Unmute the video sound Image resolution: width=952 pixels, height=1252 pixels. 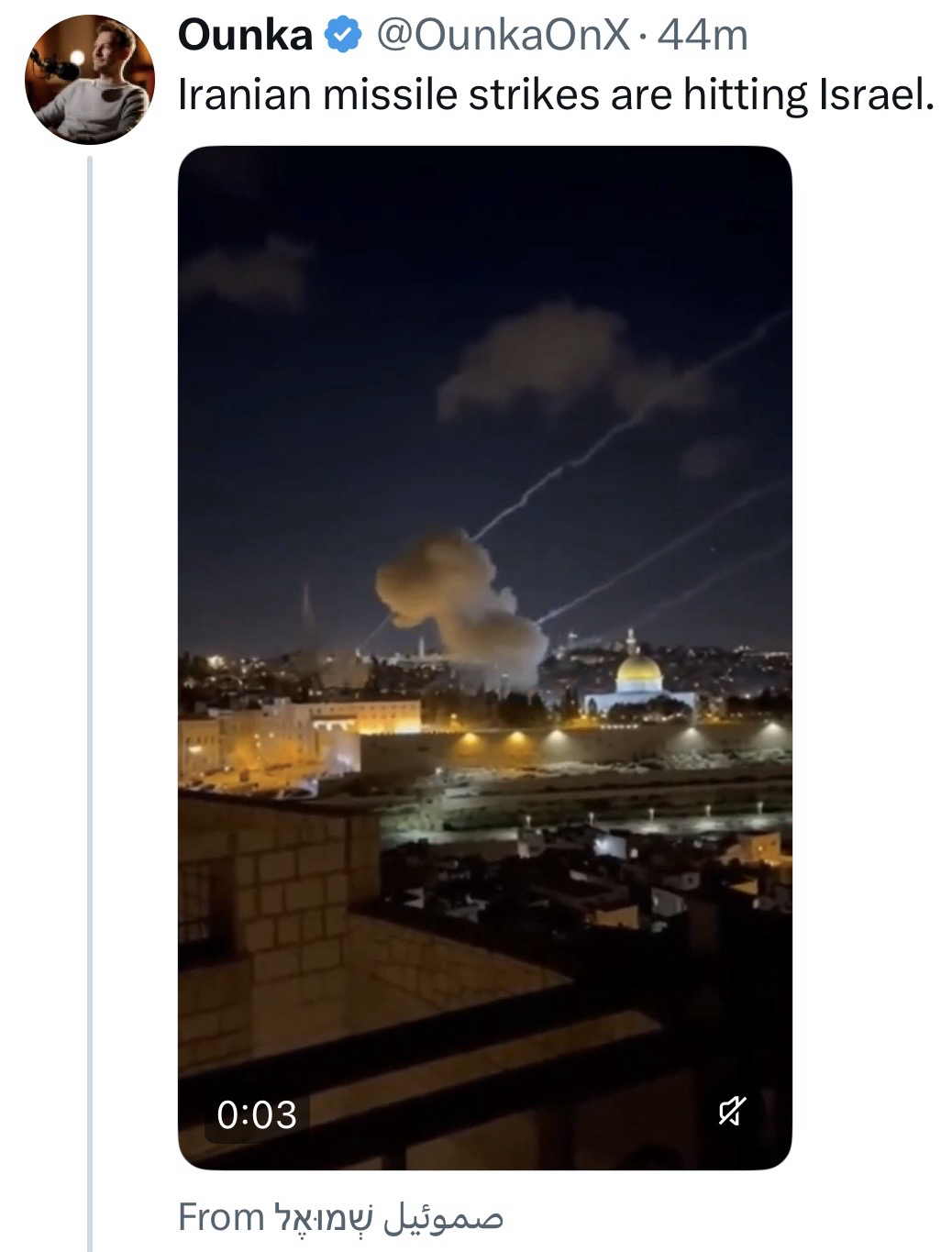point(731,1113)
